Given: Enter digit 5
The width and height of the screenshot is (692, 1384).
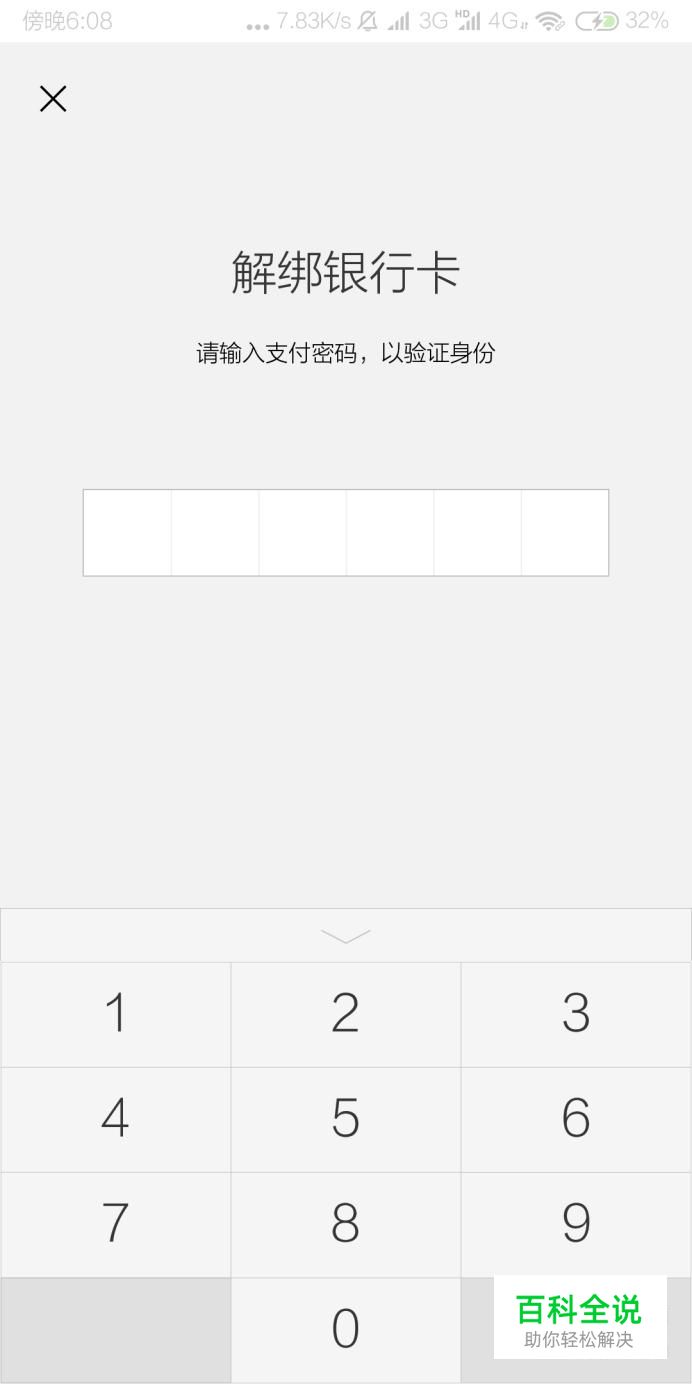Looking at the screenshot, I should (346, 1119).
